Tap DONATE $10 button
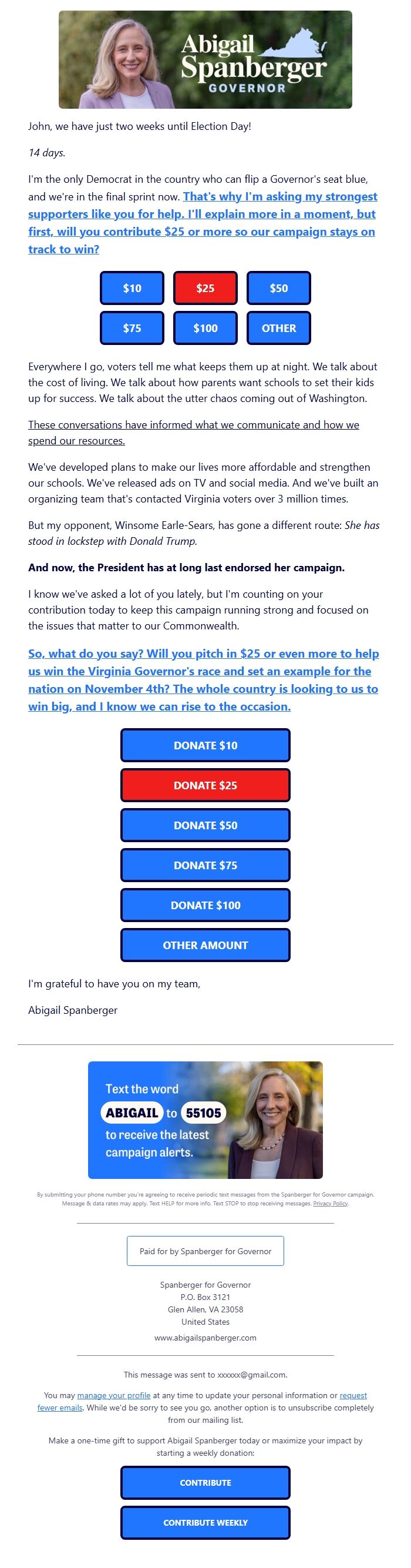411x1568 pixels. pyautogui.click(x=206, y=746)
